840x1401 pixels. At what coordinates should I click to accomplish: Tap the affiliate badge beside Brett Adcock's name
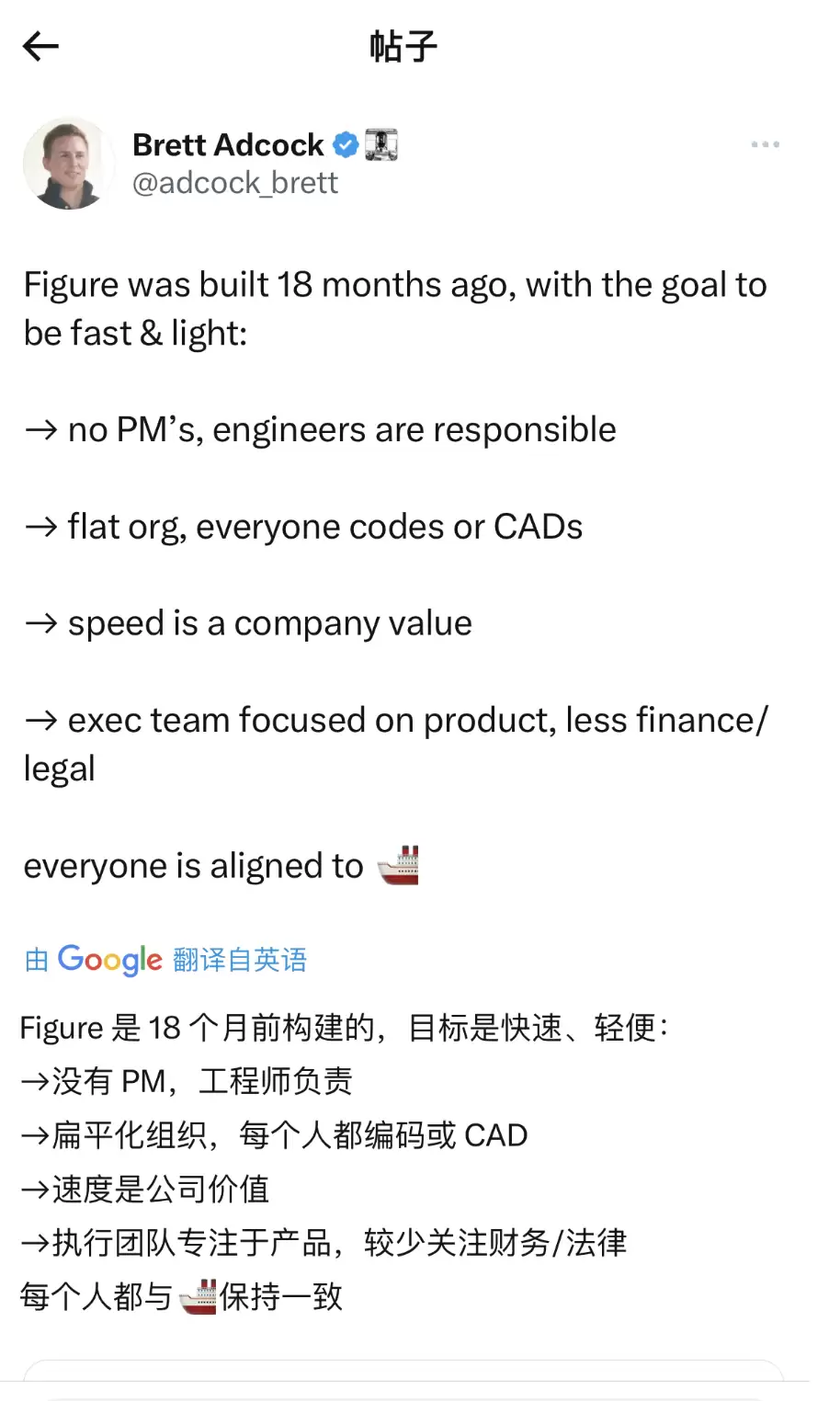point(381,145)
